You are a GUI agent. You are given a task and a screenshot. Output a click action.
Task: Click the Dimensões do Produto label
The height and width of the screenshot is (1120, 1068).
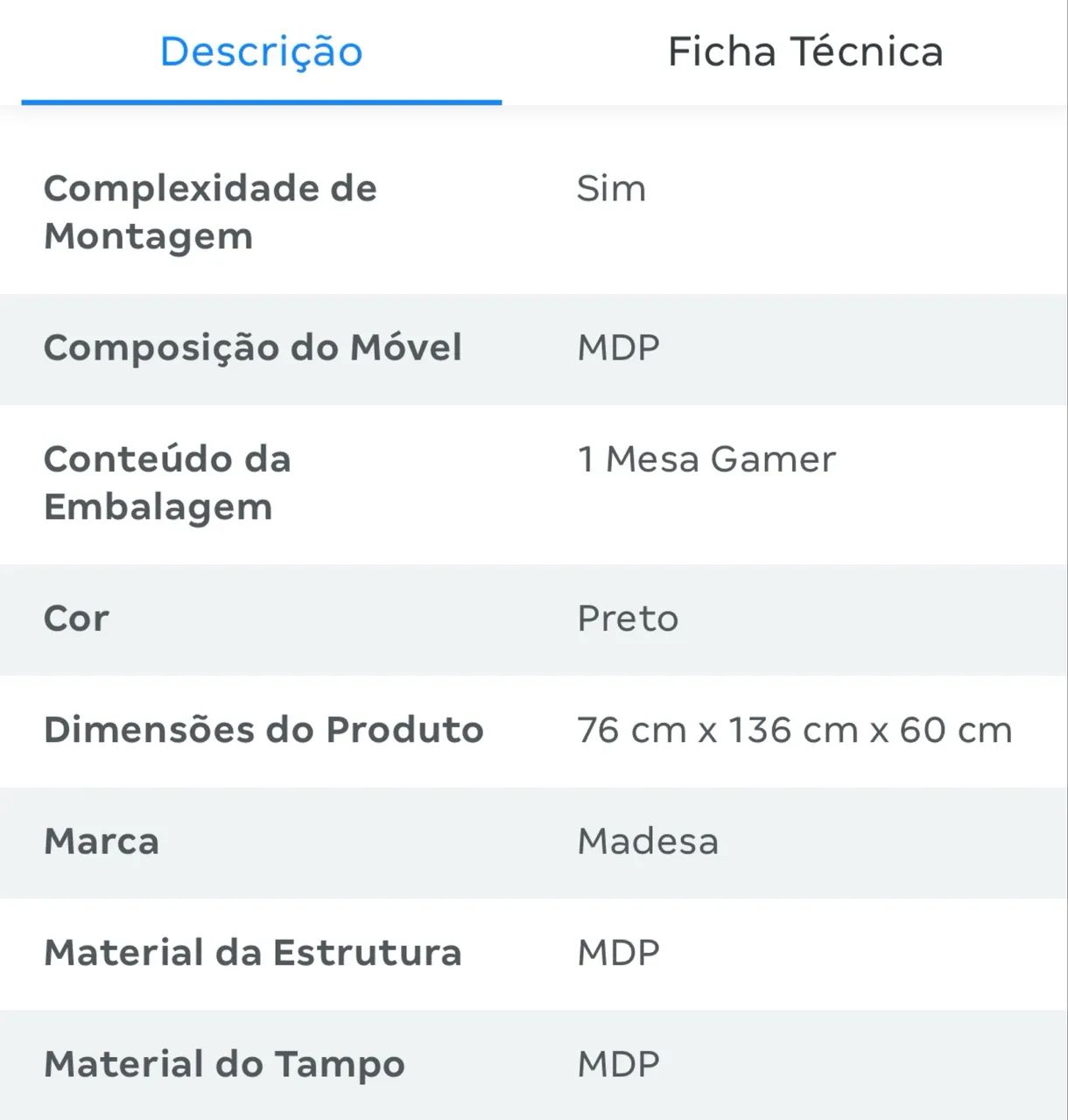click(x=263, y=729)
